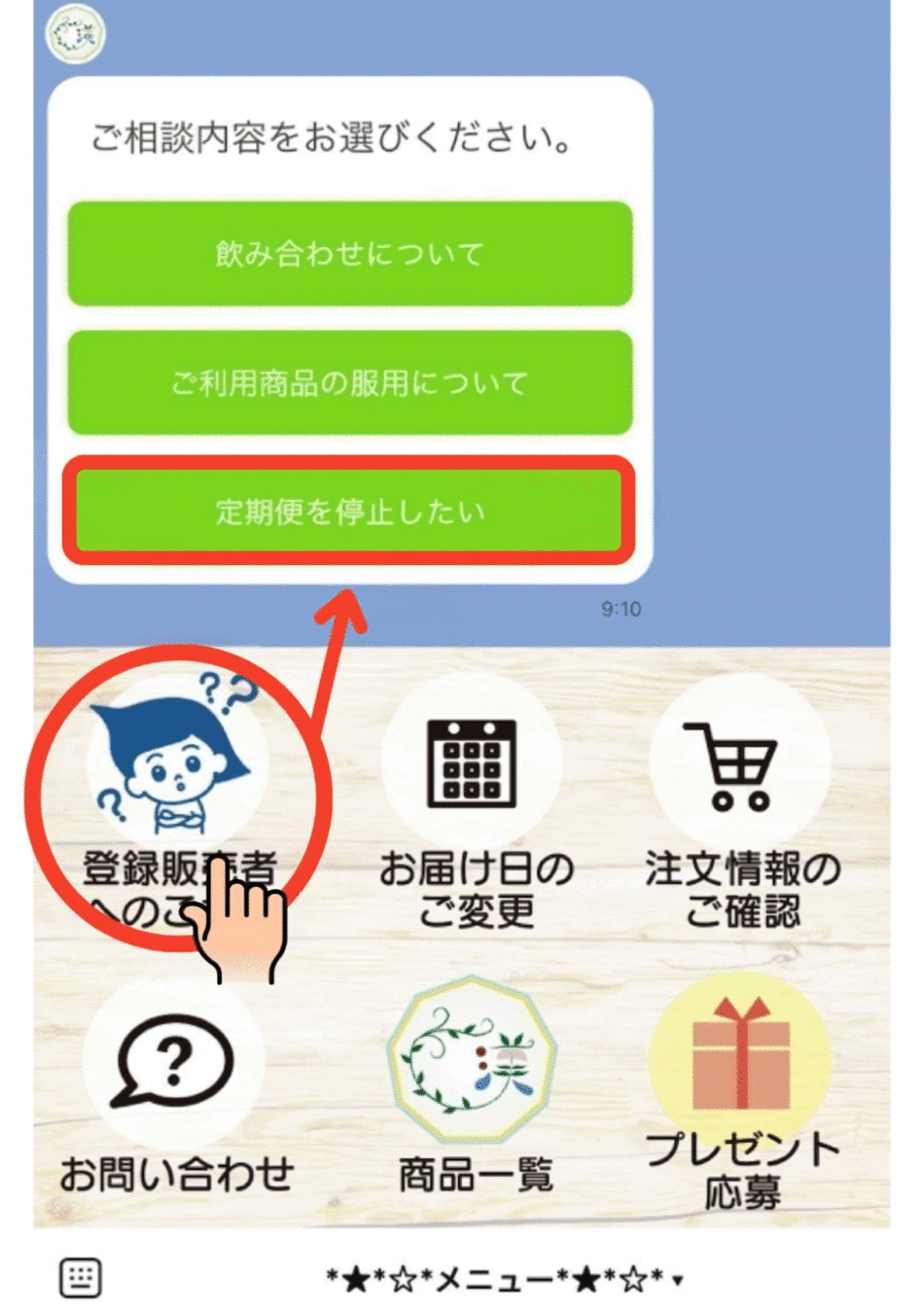The image size is (924, 1313).
Task: View 商品一覧 product list tile
Action: coord(474,1089)
